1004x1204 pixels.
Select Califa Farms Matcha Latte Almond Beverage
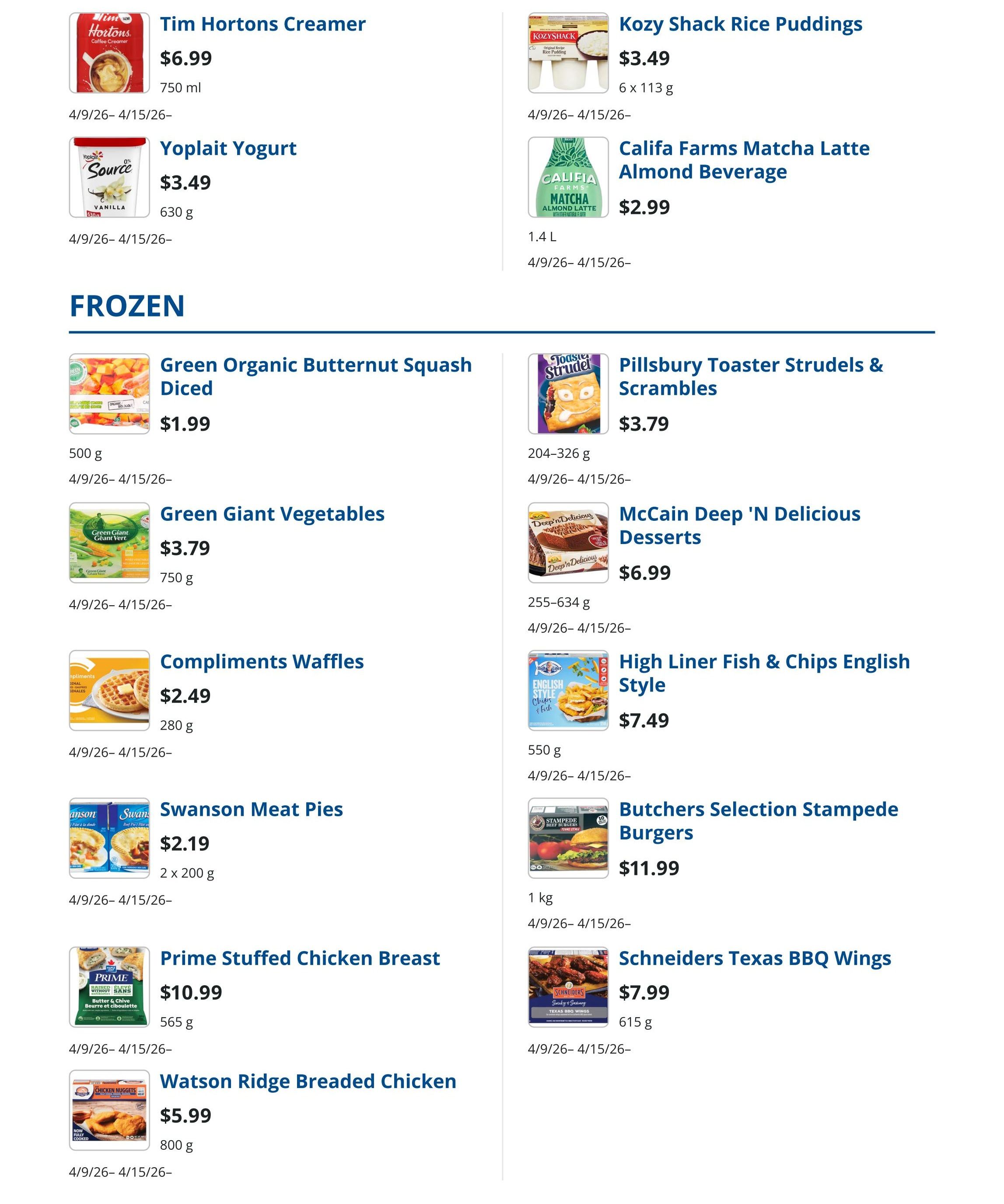tap(743, 160)
